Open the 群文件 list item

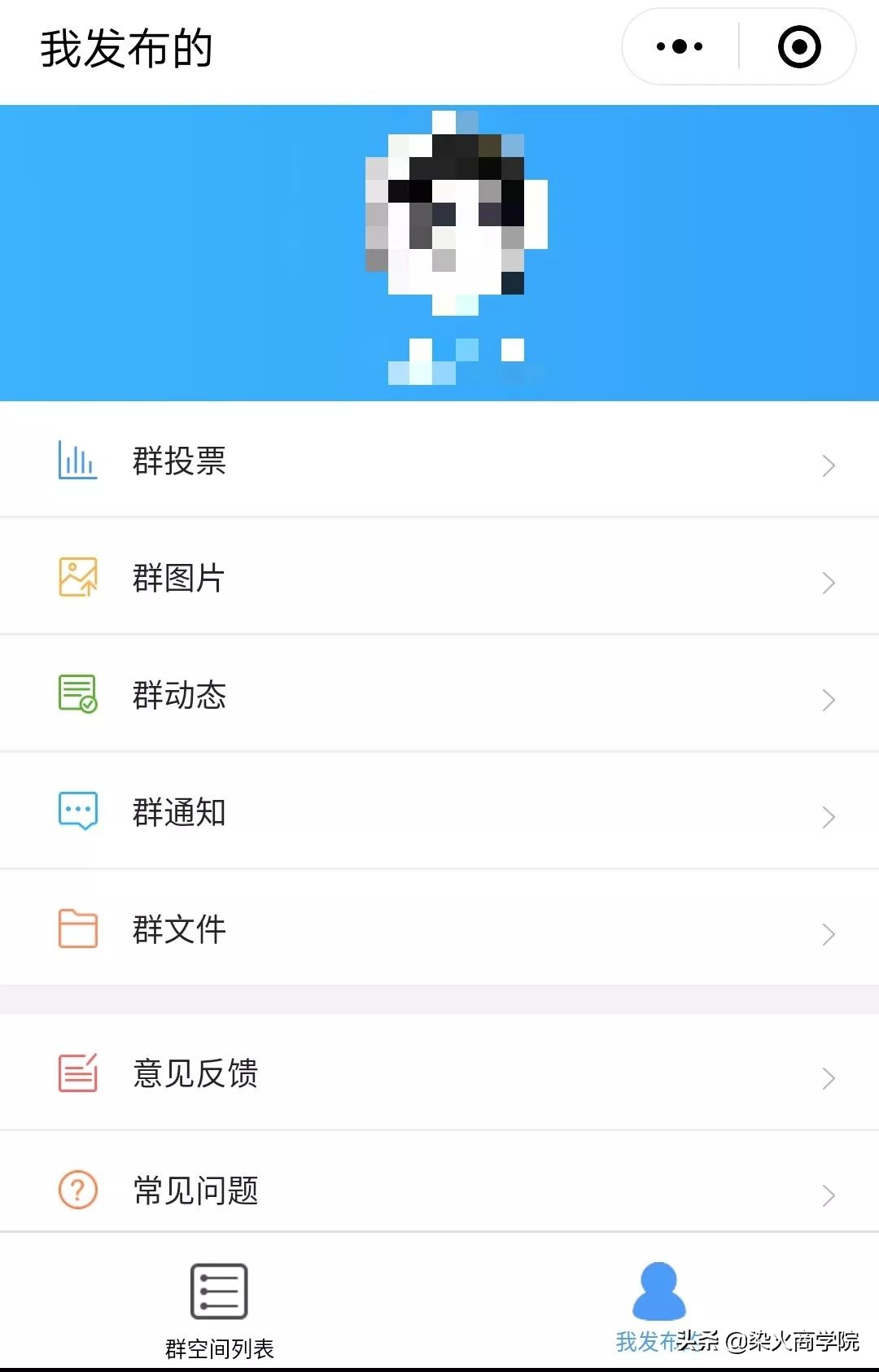click(439, 929)
